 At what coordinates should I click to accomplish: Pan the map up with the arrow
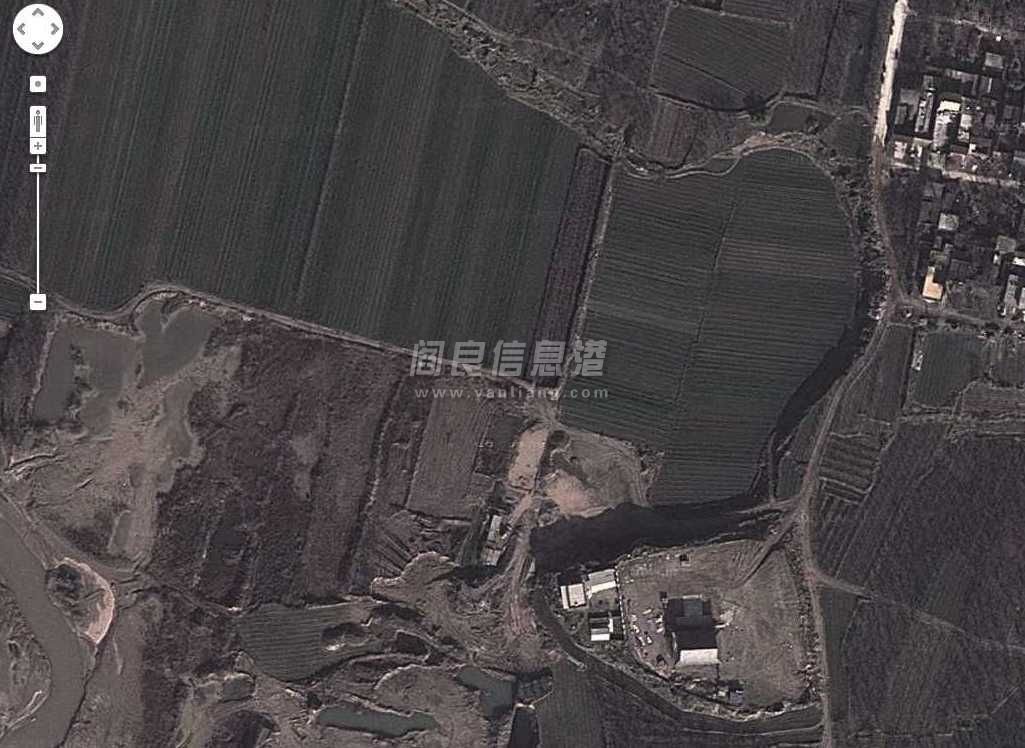tap(38, 13)
